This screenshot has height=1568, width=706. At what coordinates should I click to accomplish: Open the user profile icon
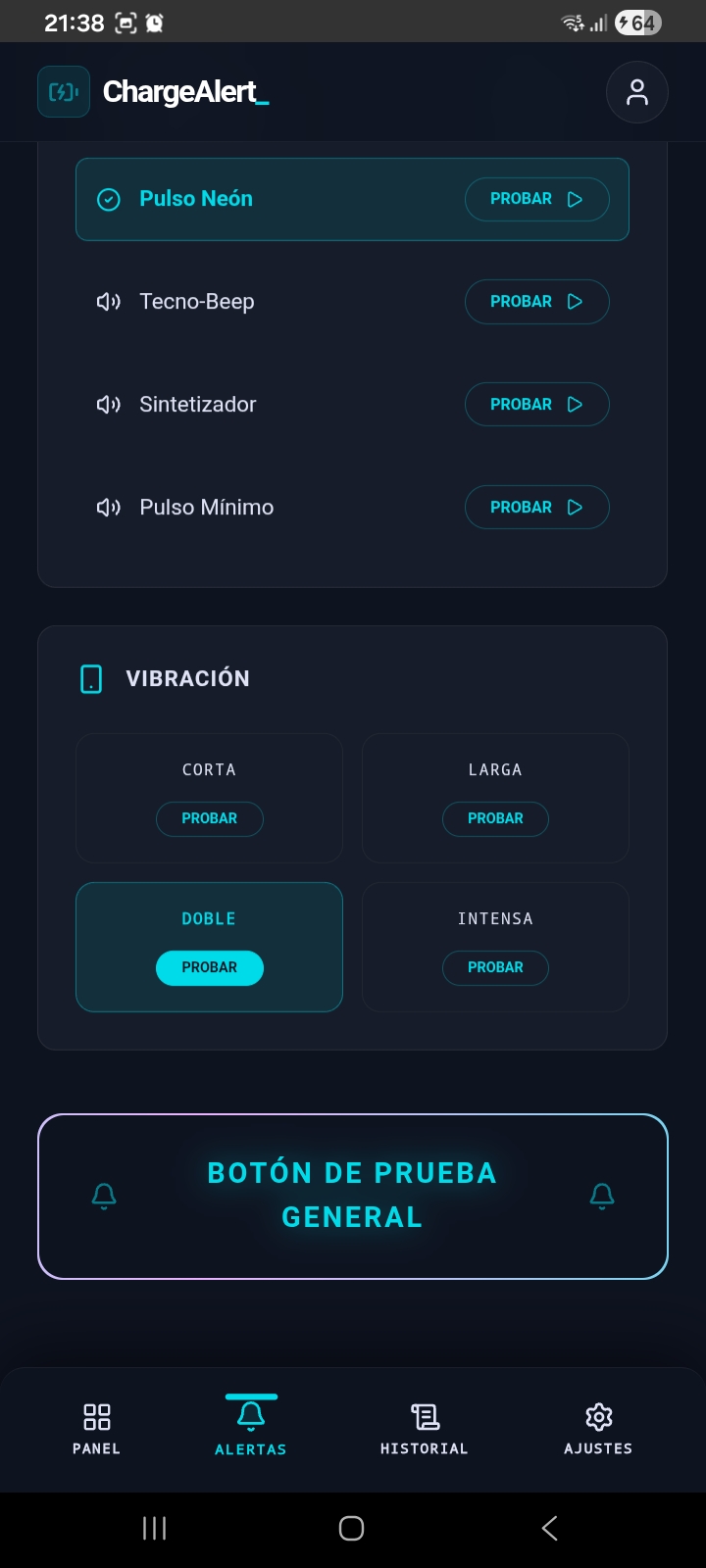pos(637,92)
